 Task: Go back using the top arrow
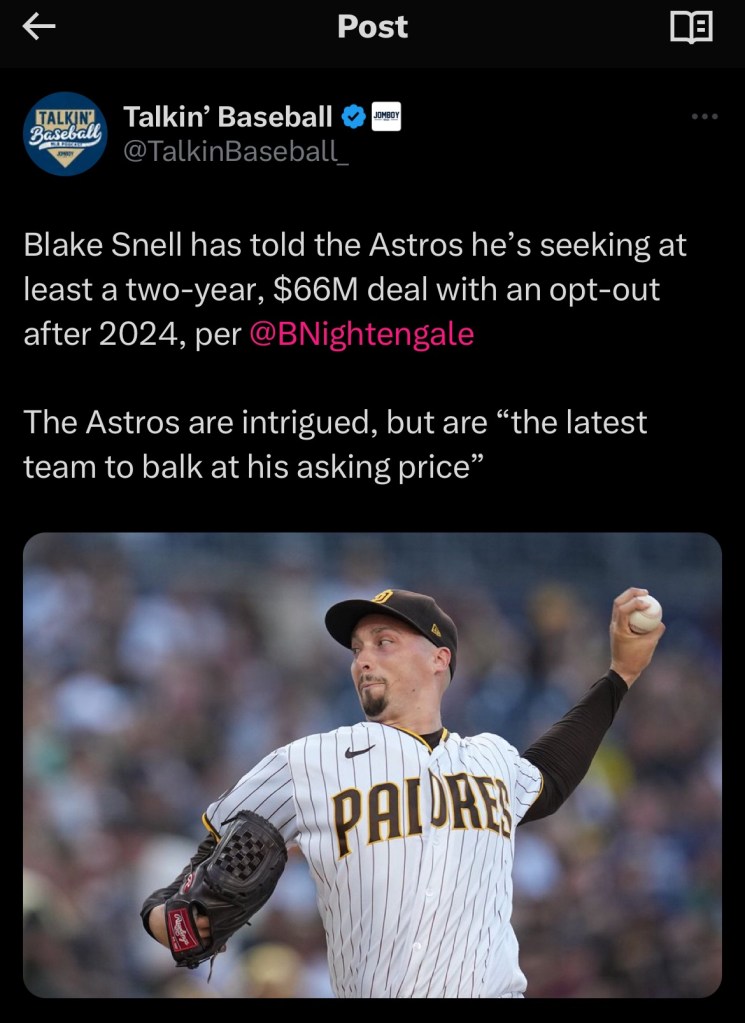coord(39,28)
